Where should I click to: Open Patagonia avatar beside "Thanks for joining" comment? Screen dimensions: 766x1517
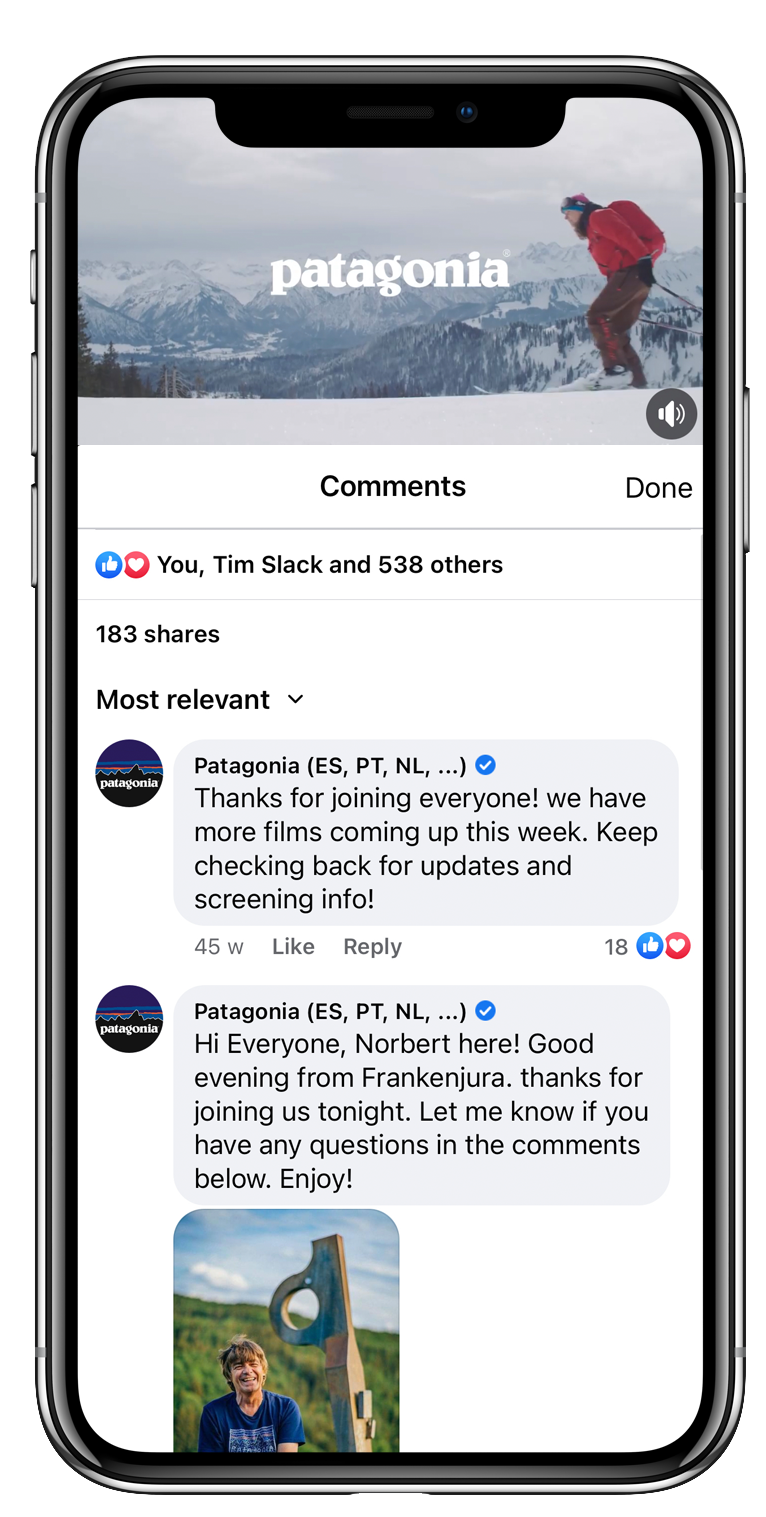pyautogui.click(x=129, y=773)
